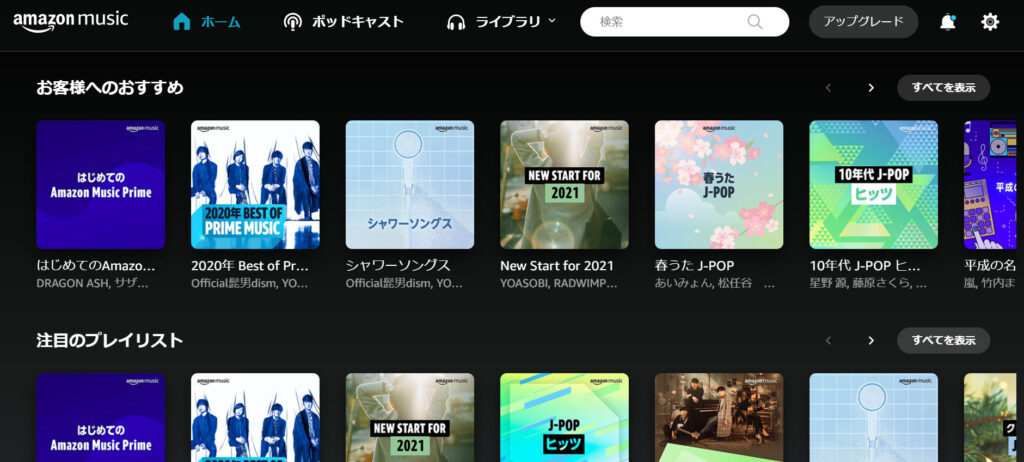The image size is (1024, 462).
Task: Open the シャワーソングス playlist tile
Action: [x=410, y=185]
